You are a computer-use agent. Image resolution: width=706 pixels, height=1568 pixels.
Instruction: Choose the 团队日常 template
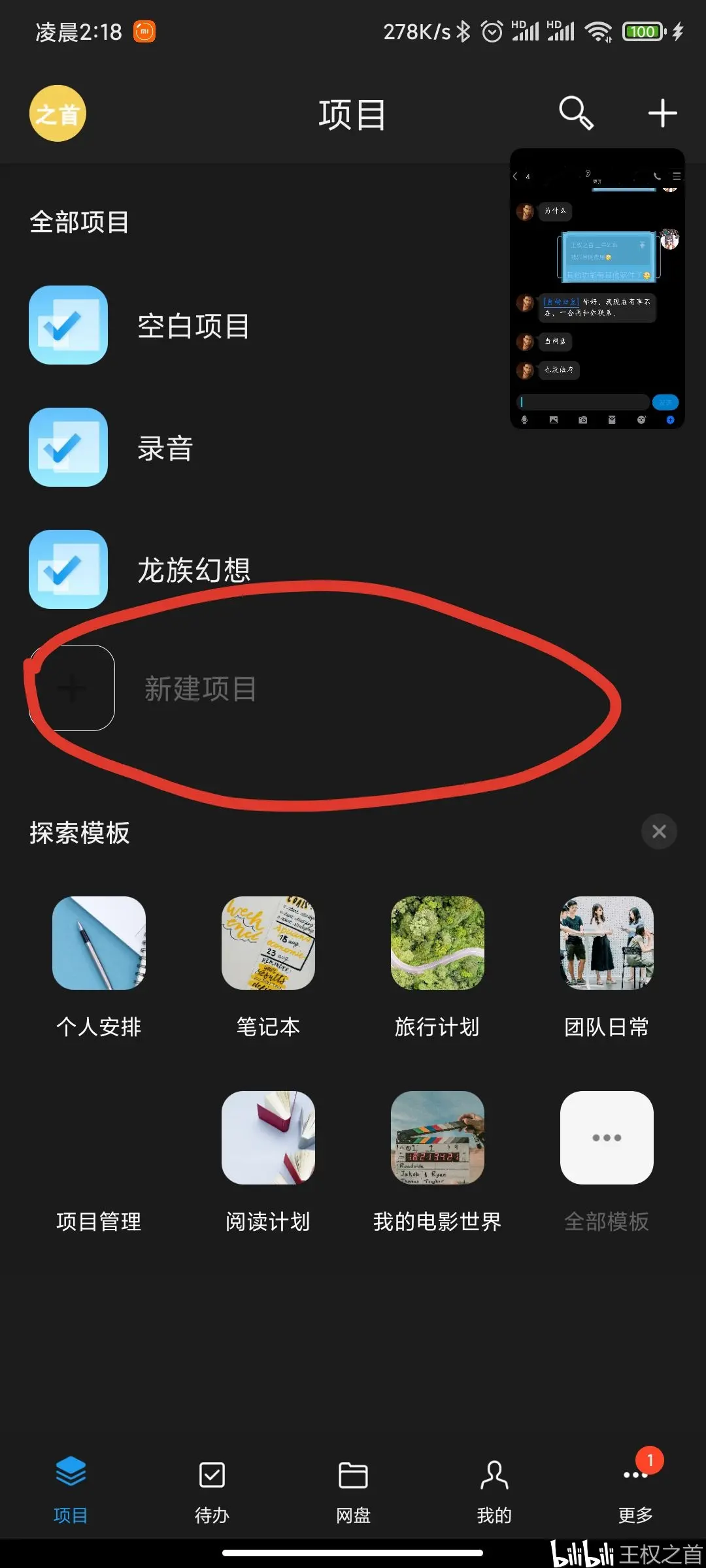[x=607, y=943]
